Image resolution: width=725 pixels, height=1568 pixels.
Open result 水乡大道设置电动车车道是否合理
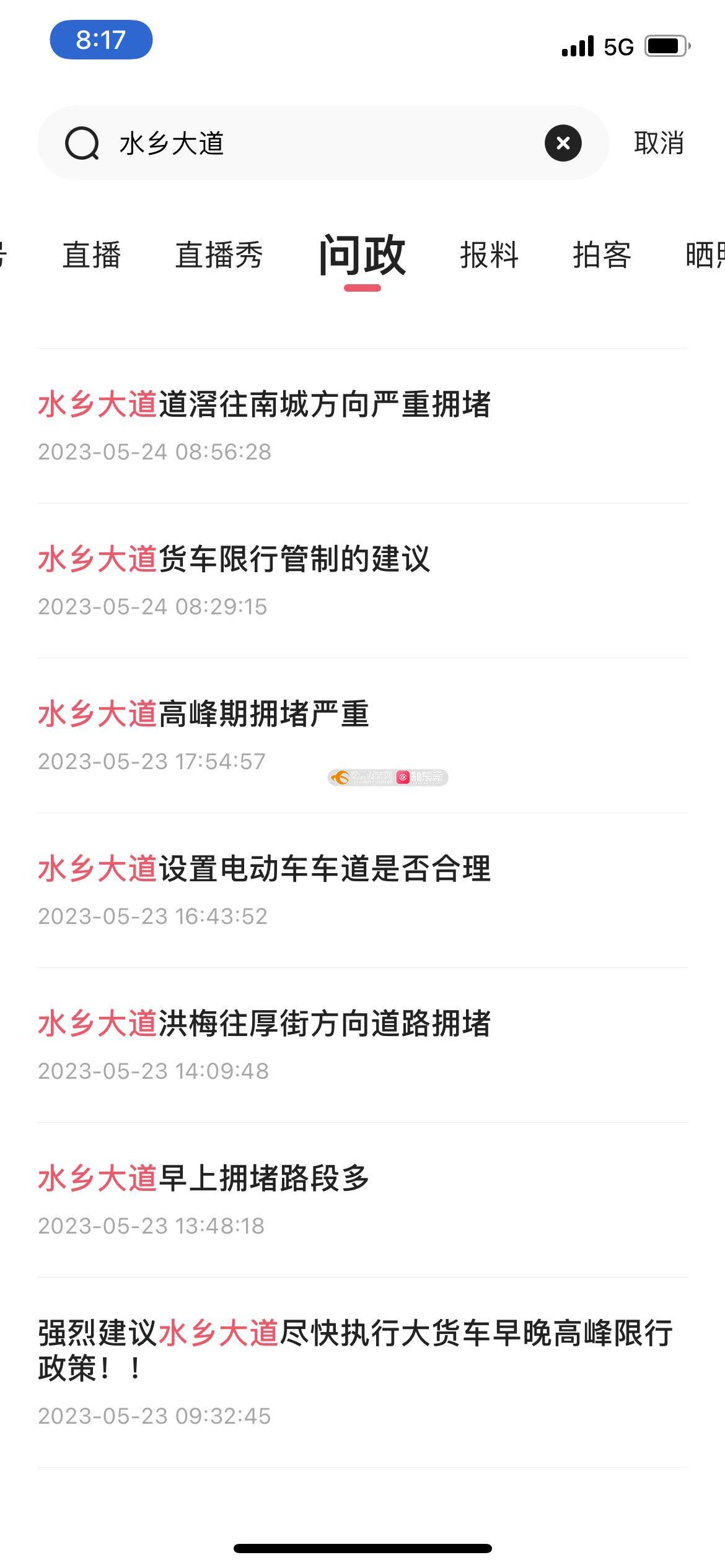coord(264,869)
